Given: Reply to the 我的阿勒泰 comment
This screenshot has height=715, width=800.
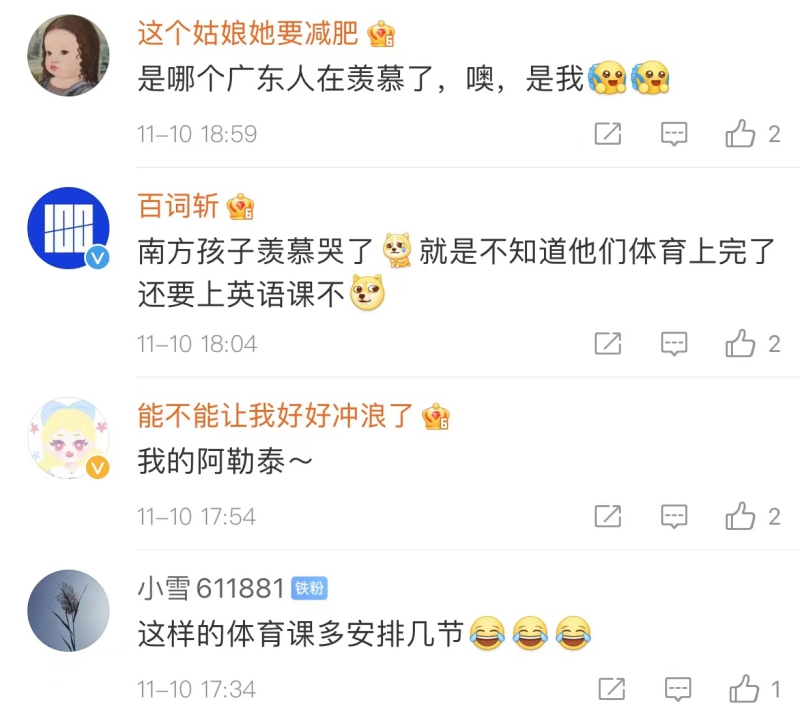Looking at the screenshot, I should [675, 516].
